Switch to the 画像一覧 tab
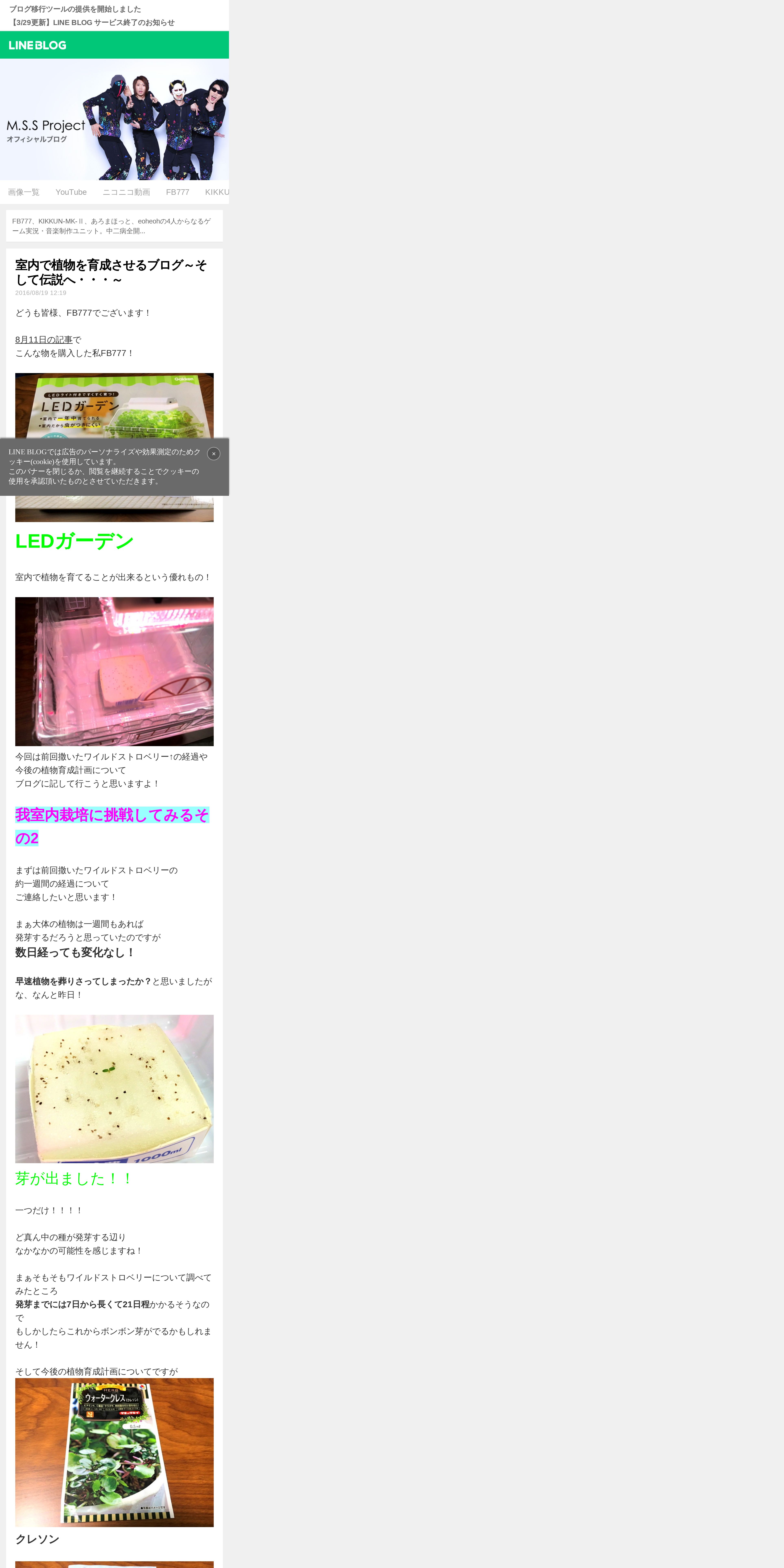784x1568 pixels. coord(24,192)
